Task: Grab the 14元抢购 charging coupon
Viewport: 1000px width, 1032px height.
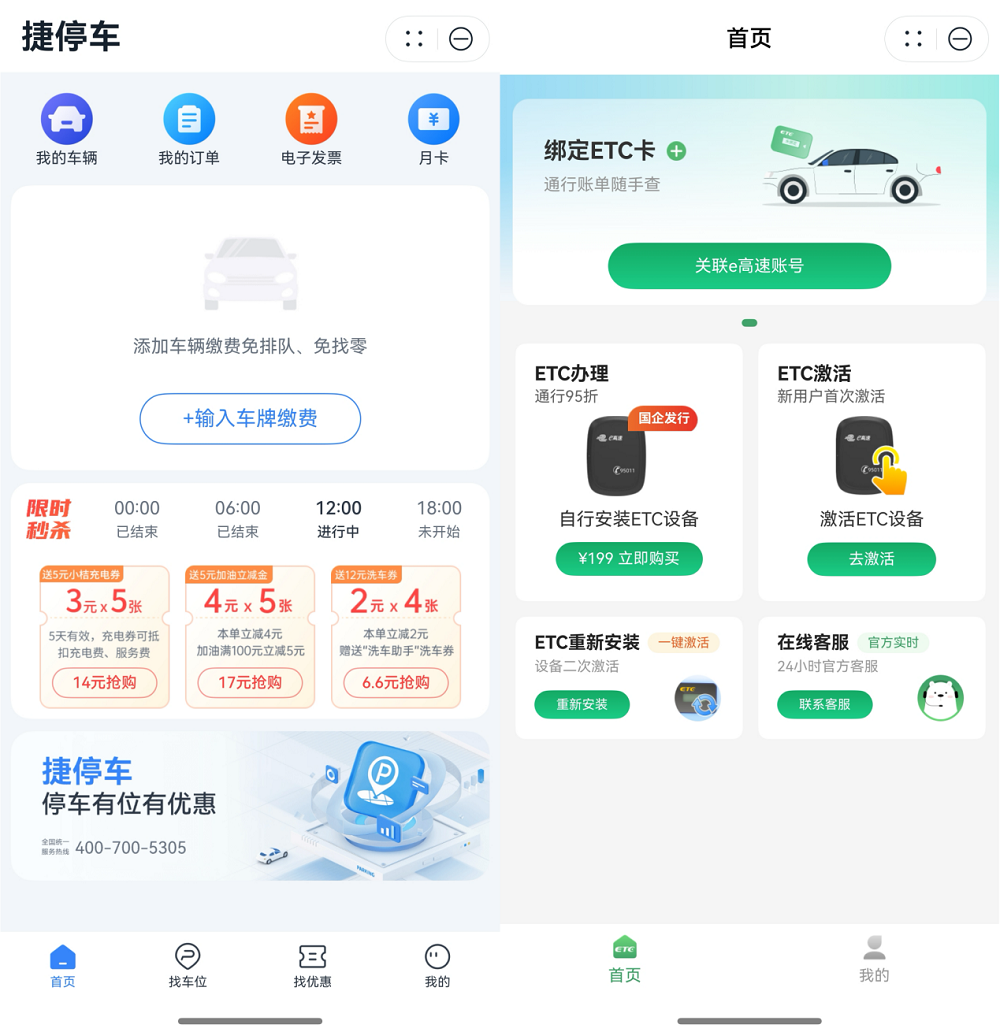Action: point(104,683)
